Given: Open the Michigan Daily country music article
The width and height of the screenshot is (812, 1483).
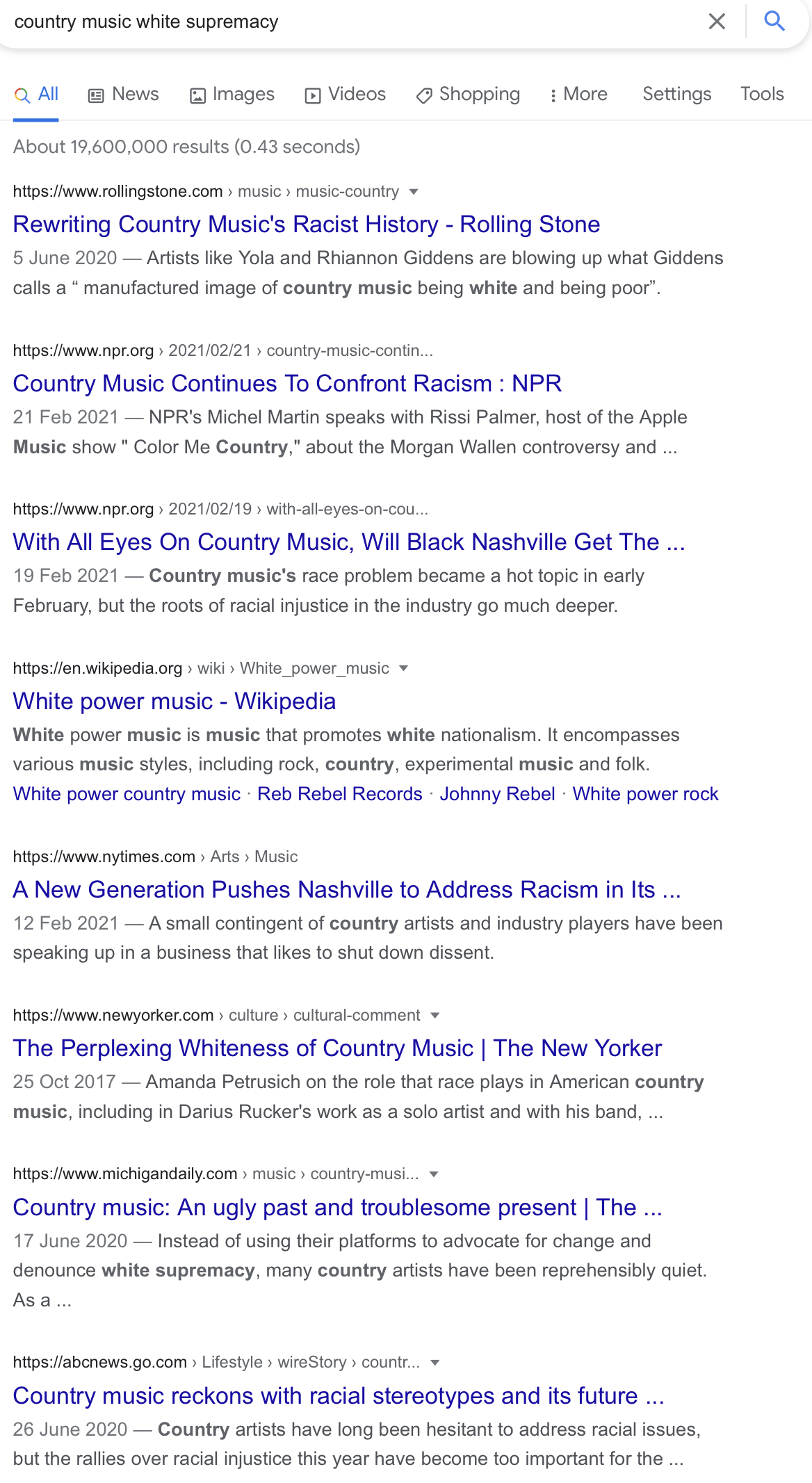Looking at the screenshot, I should [x=337, y=1208].
